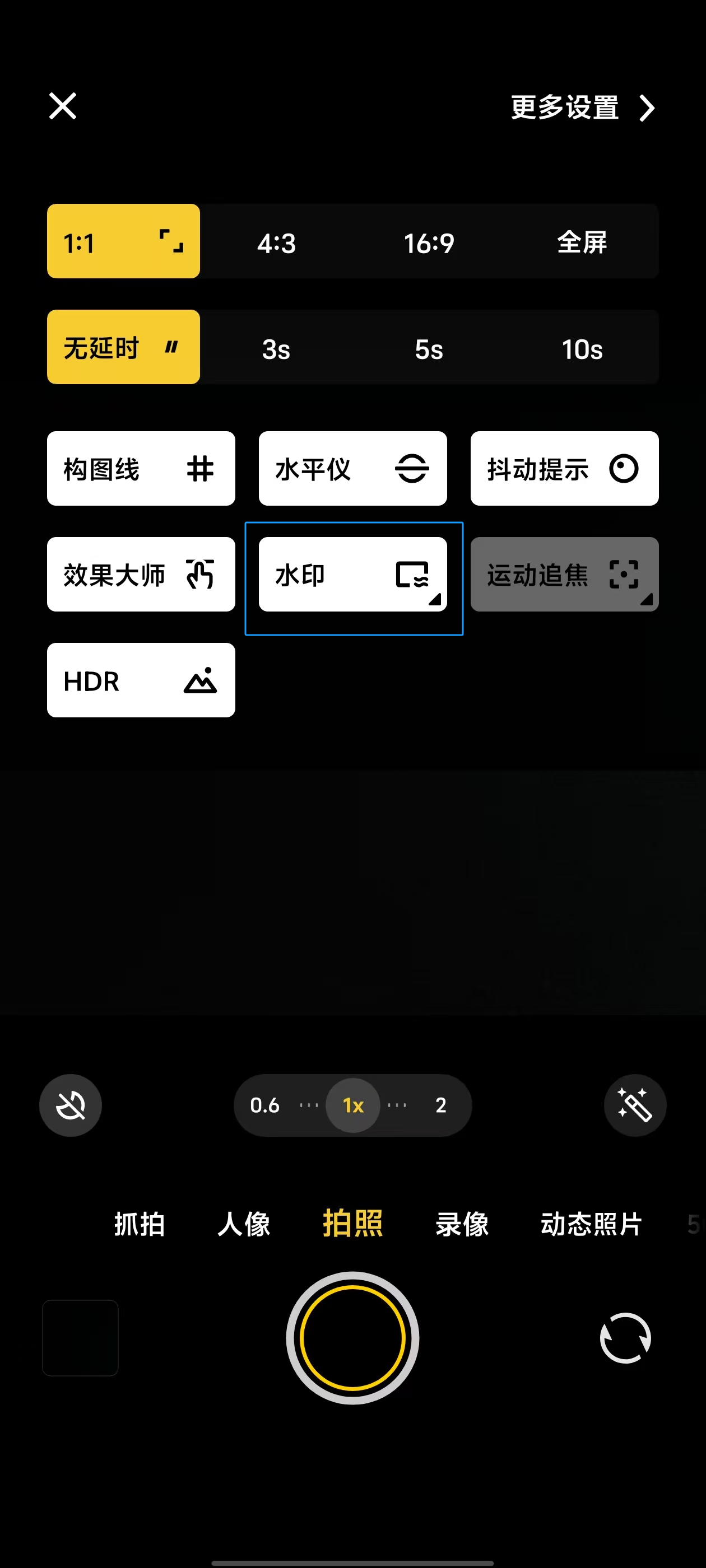Set the timer to 10s
The image size is (706, 1568).
point(582,348)
